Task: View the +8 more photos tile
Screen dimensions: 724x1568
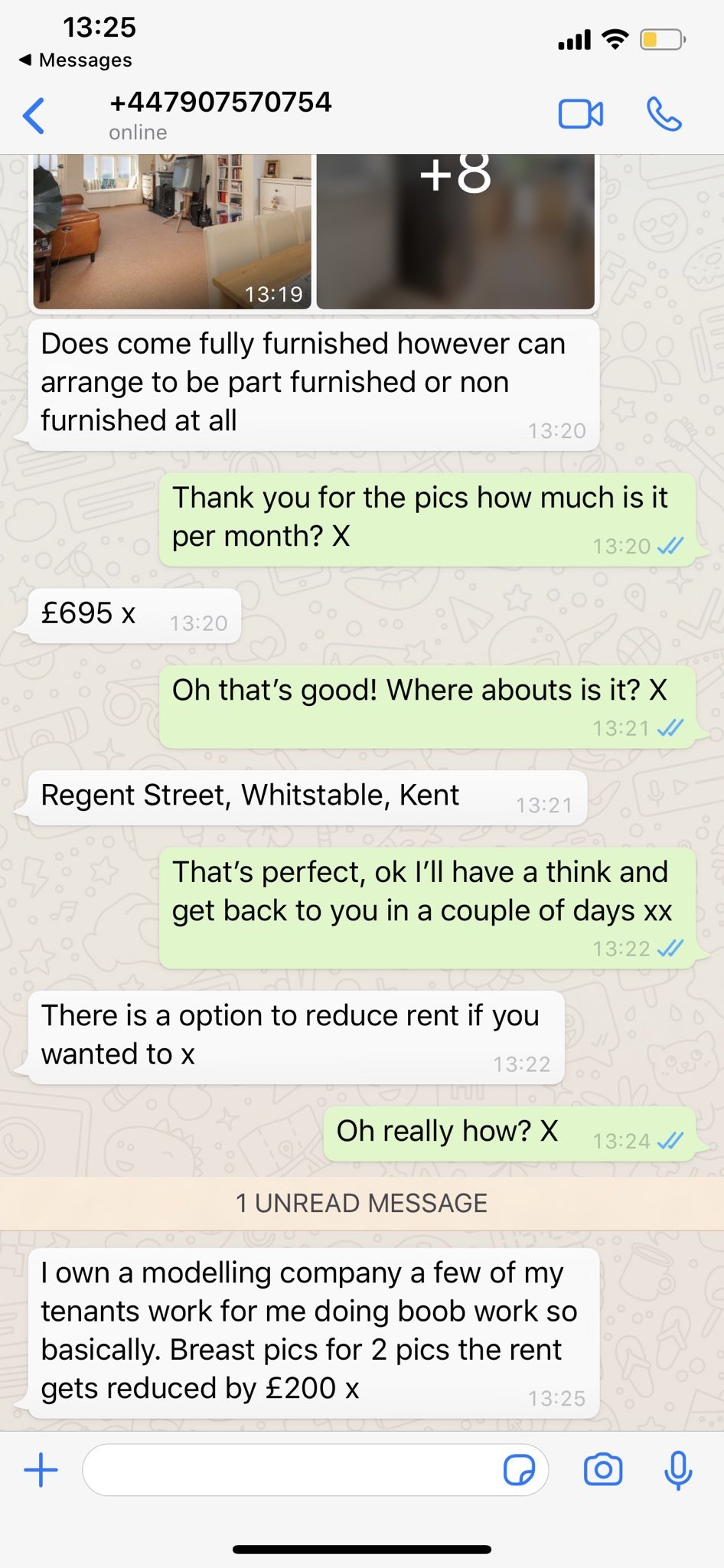Action: 455,231
